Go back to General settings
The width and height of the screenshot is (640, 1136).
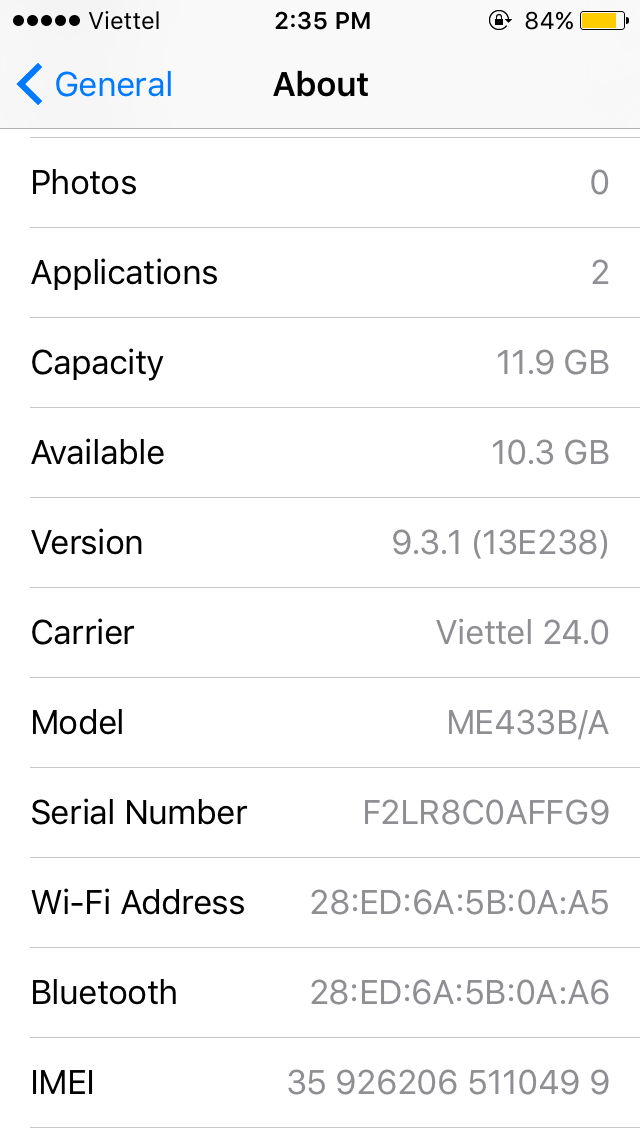click(94, 84)
